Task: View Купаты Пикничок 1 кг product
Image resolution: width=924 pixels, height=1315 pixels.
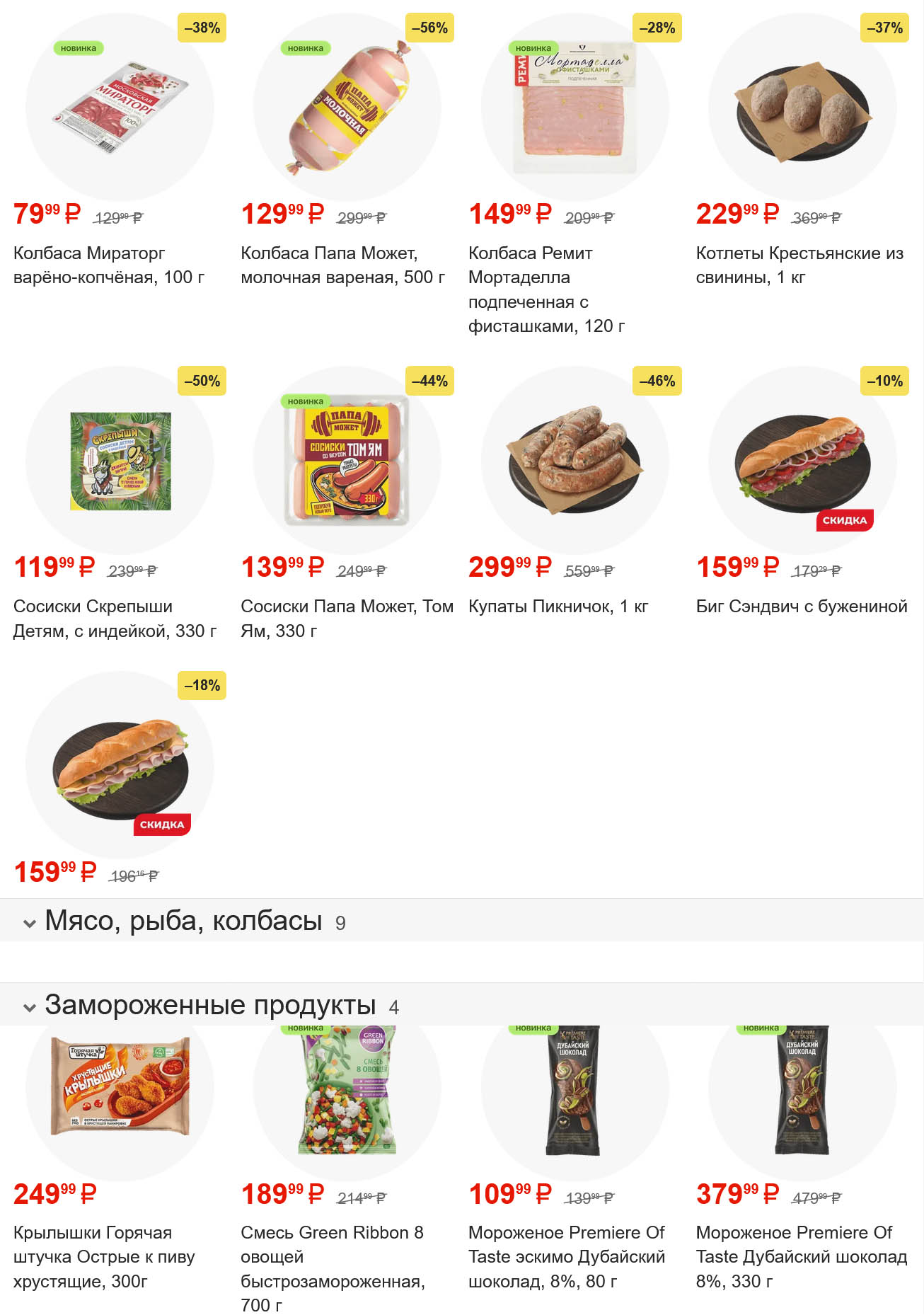Action: [x=574, y=461]
